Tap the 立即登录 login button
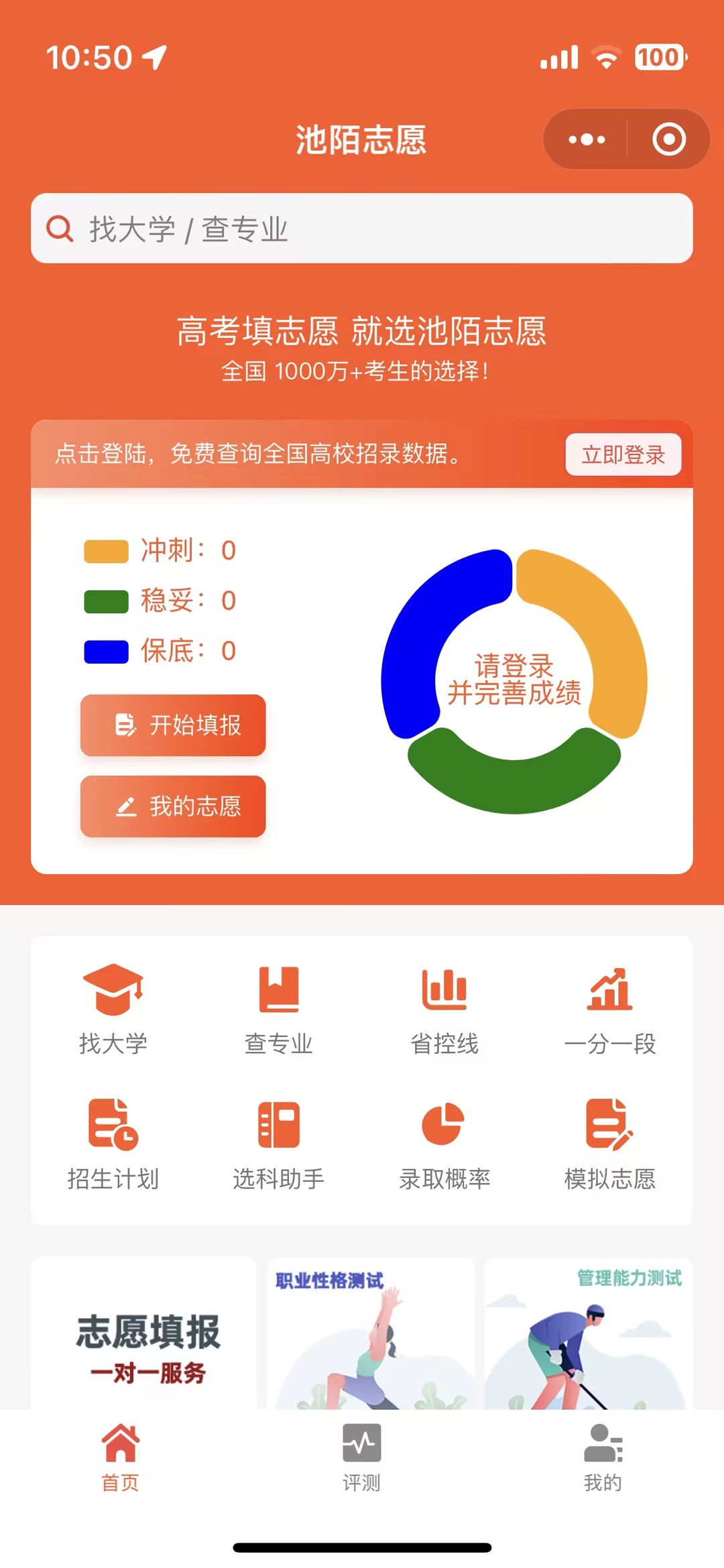The width and height of the screenshot is (724, 1568). (623, 455)
